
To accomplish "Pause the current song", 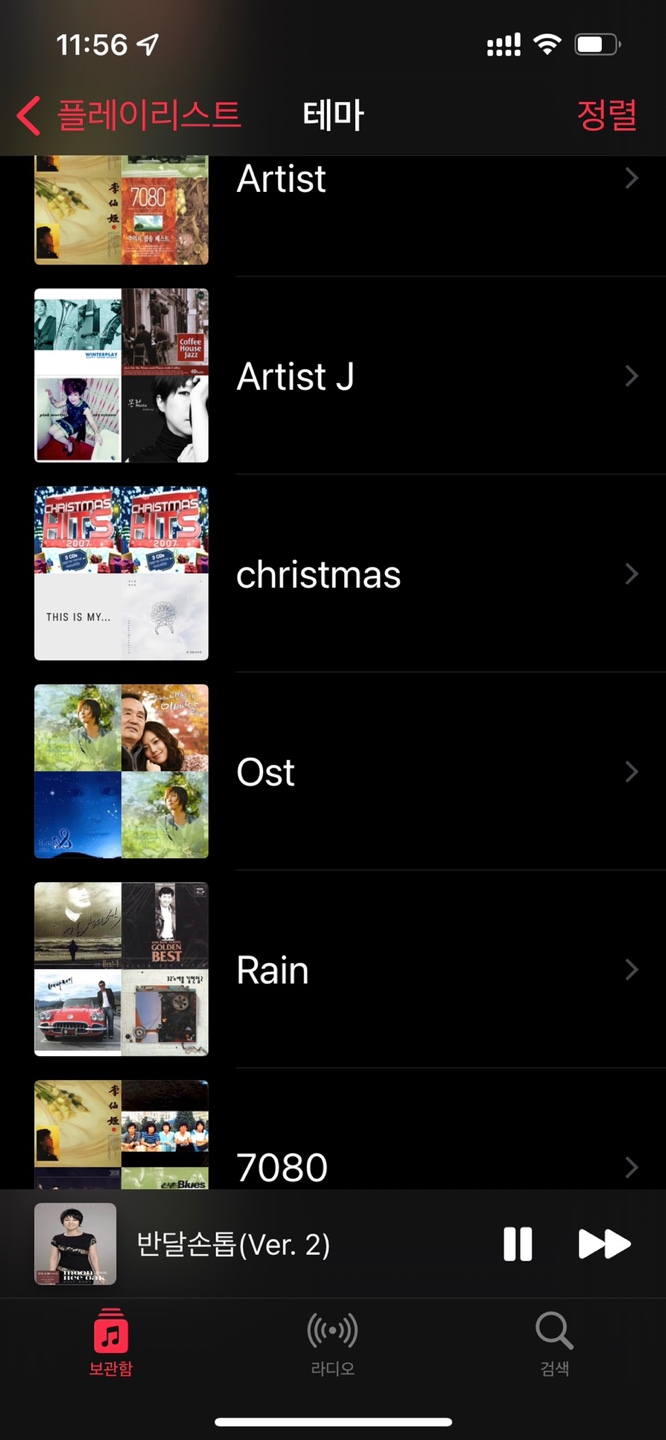I will [517, 1244].
